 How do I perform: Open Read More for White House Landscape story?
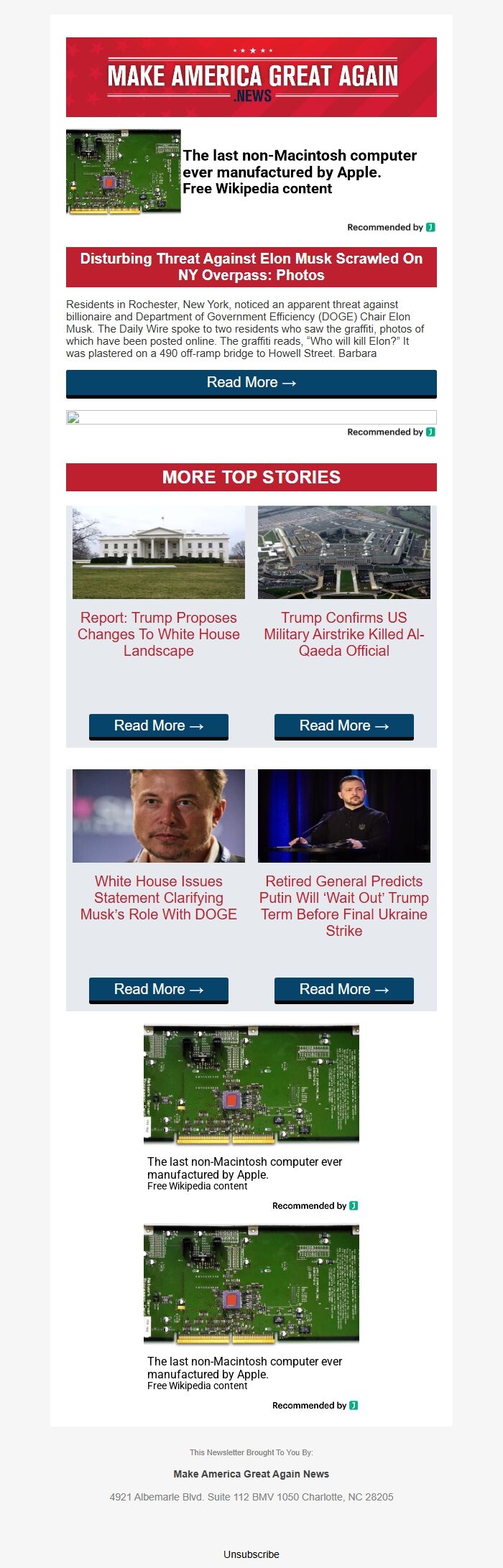[x=158, y=725]
